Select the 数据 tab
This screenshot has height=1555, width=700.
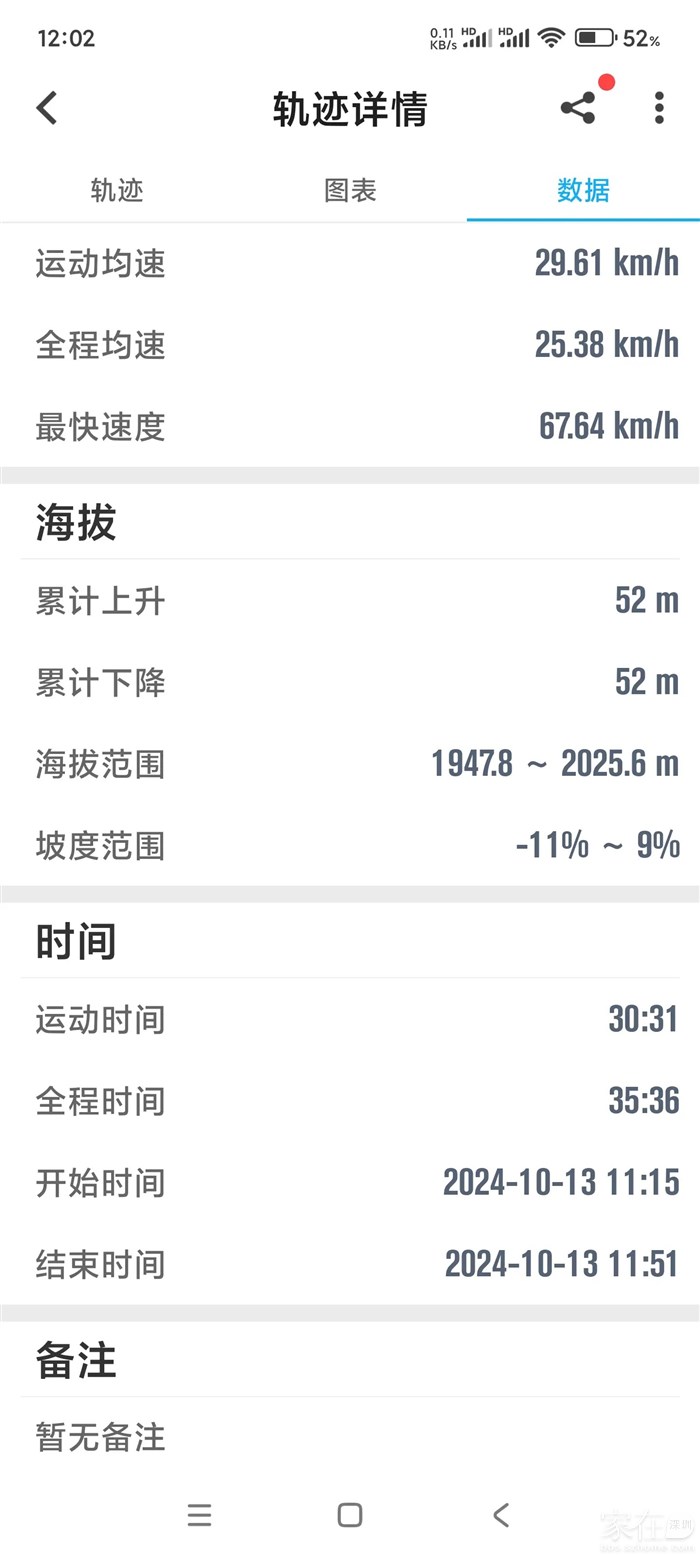pos(583,190)
